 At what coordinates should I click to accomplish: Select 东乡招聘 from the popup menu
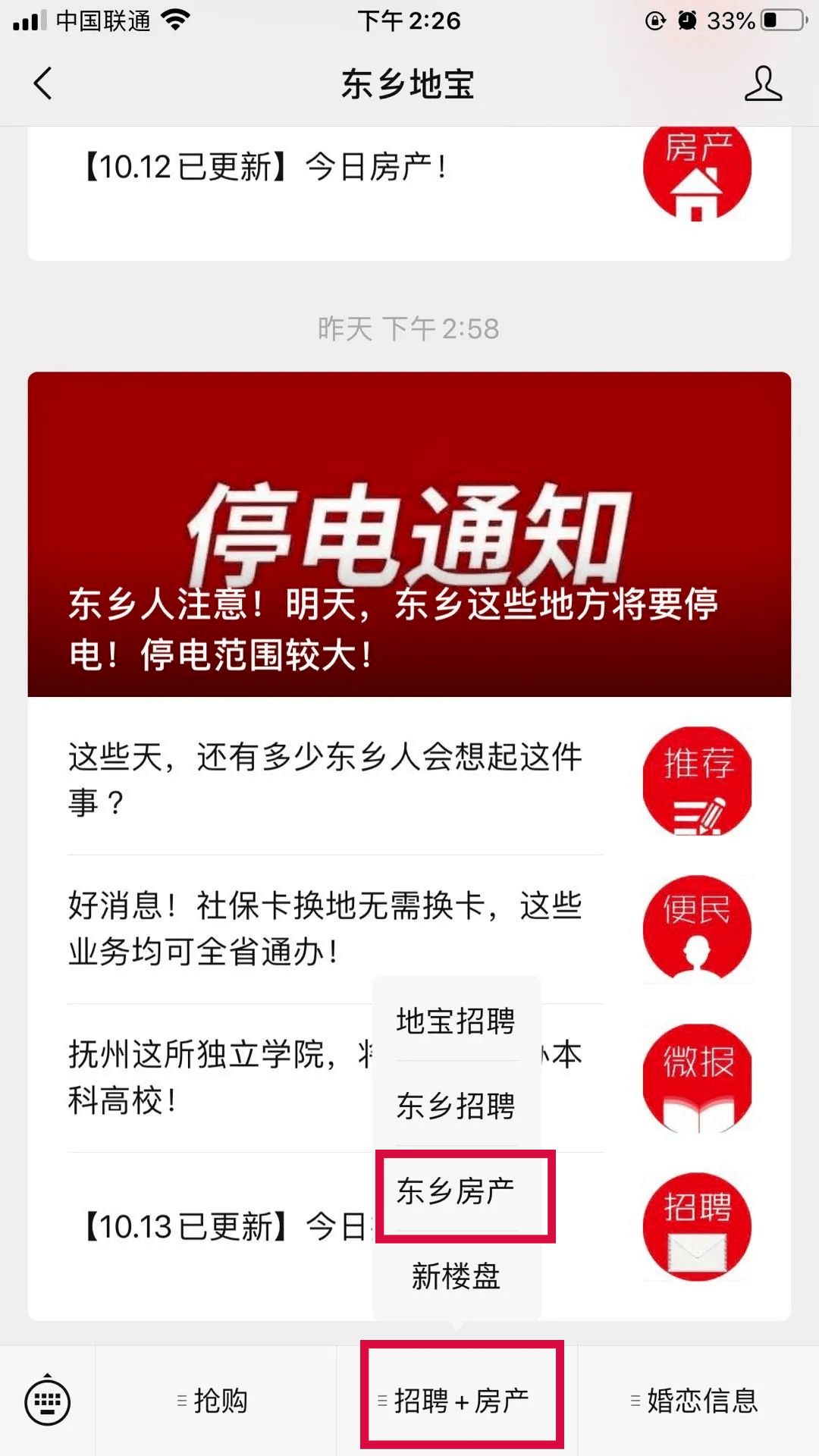click(456, 1106)
